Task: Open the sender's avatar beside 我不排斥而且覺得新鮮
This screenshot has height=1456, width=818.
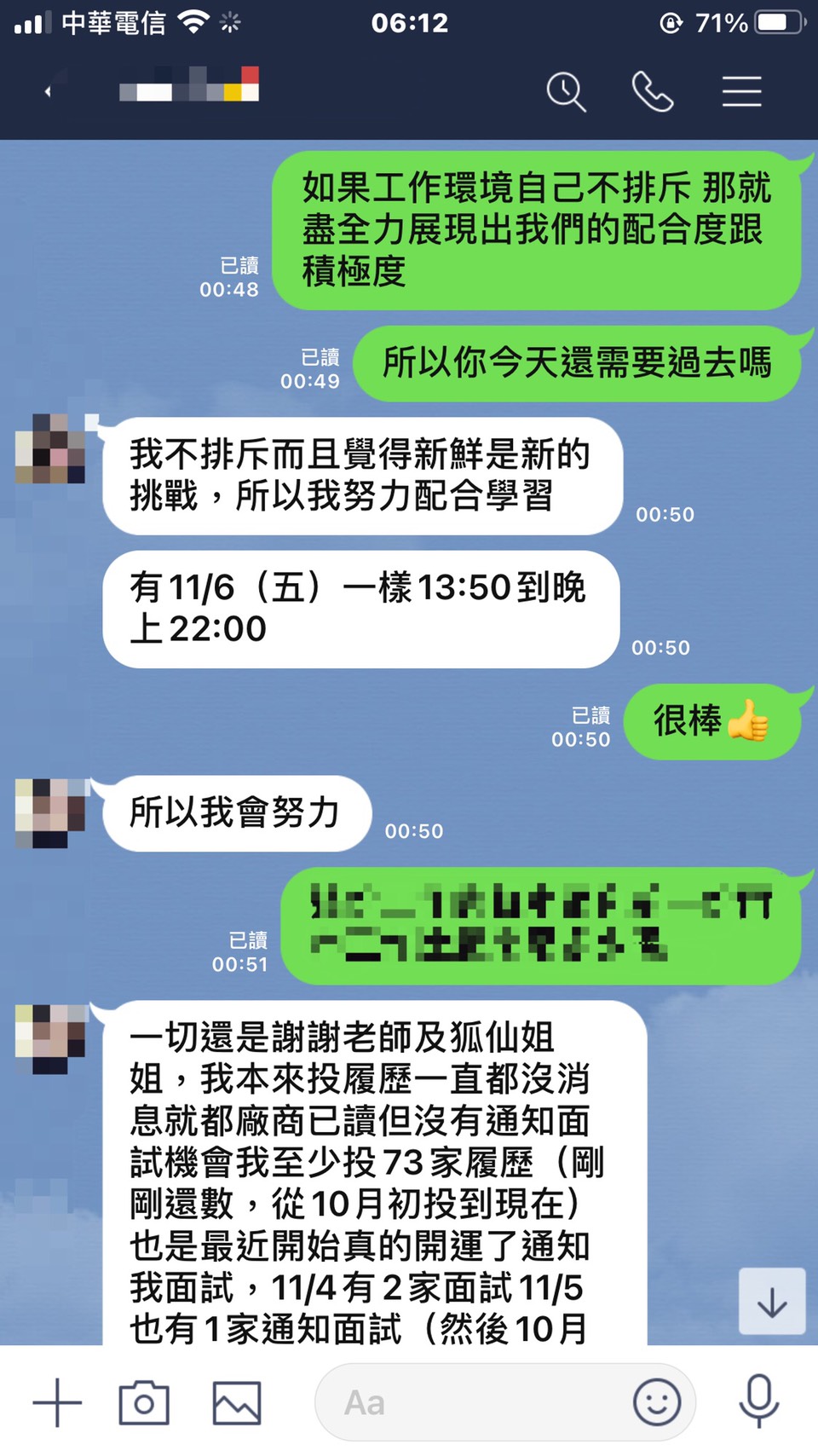Action: [x=50, y=449]
